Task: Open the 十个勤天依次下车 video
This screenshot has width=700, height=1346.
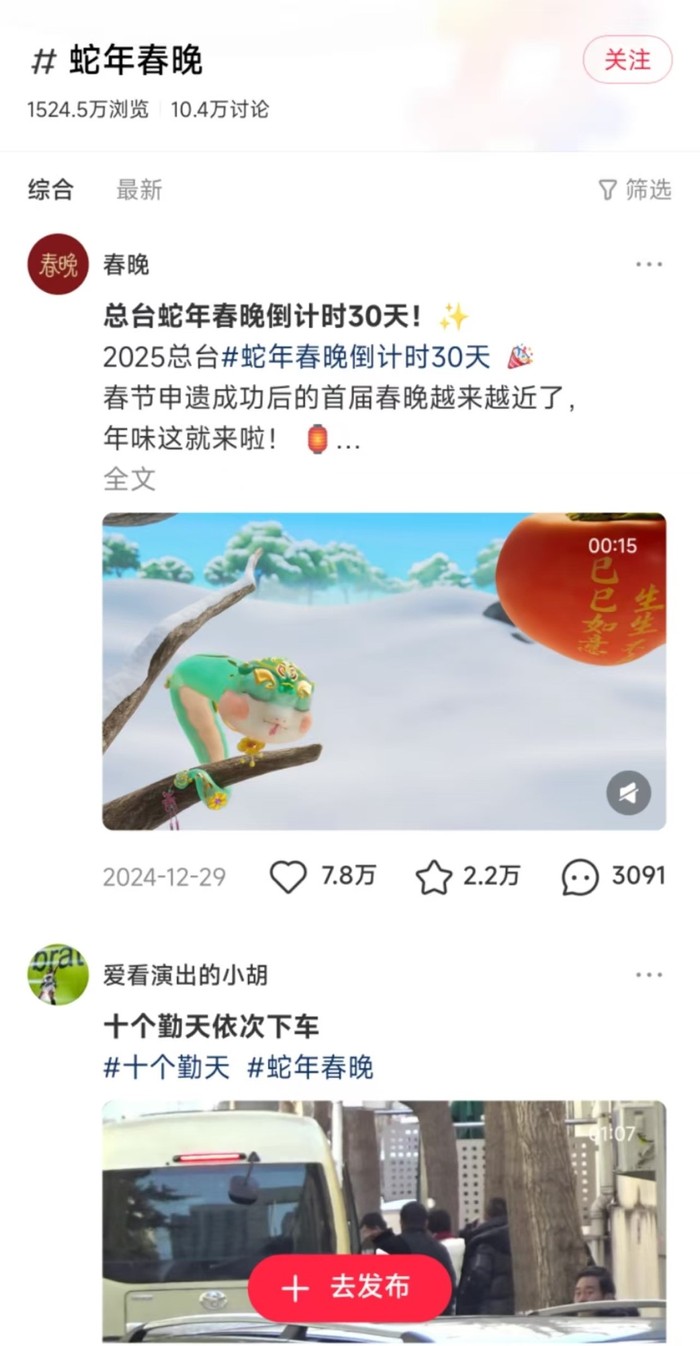Action: tap(384, 1180)
